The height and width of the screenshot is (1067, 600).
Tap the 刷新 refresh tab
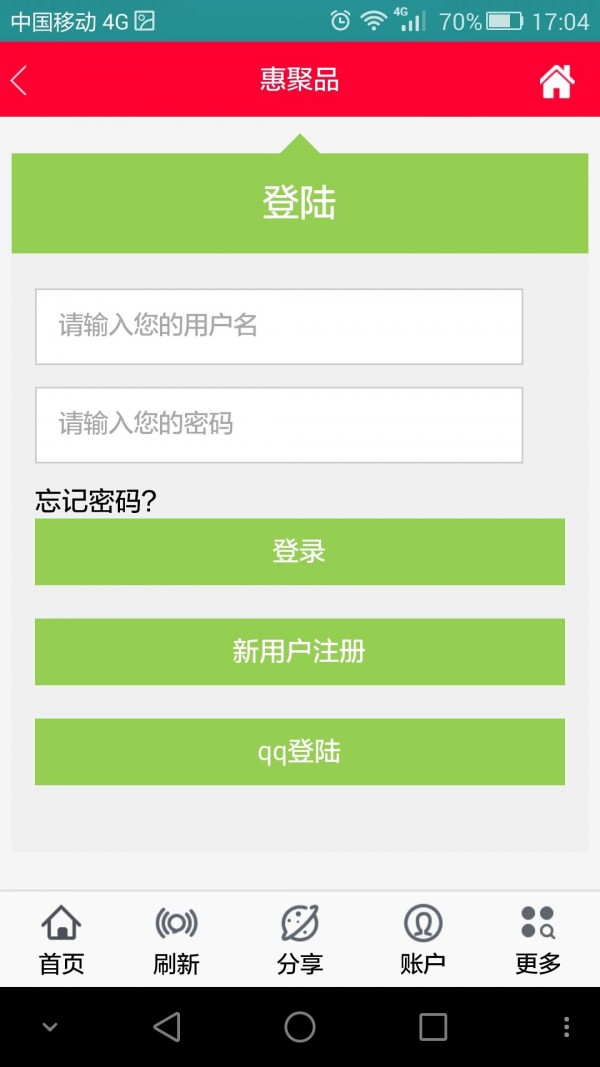tap(176, 939)
